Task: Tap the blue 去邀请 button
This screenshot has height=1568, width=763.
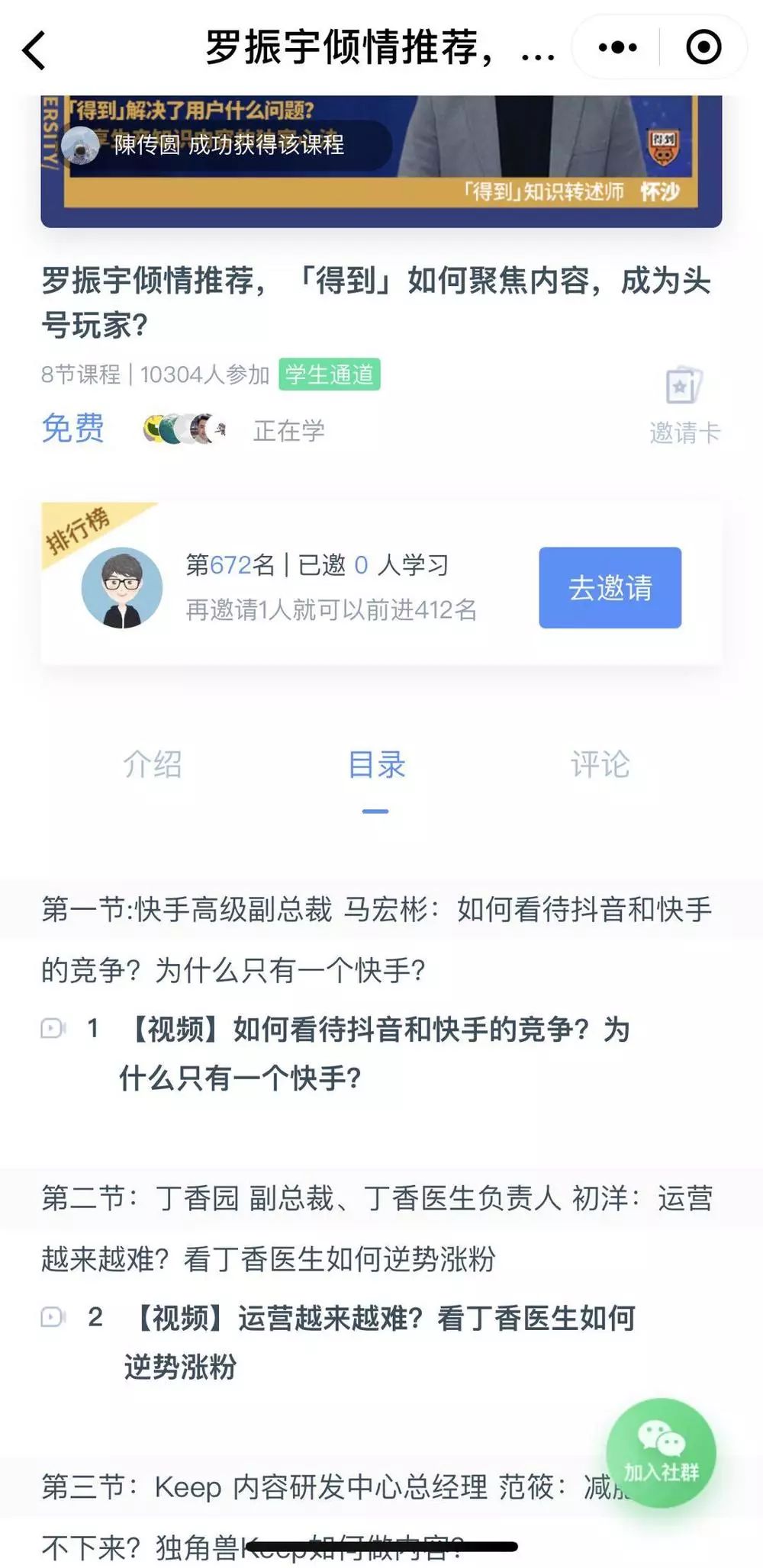Action: pos(610,587)
